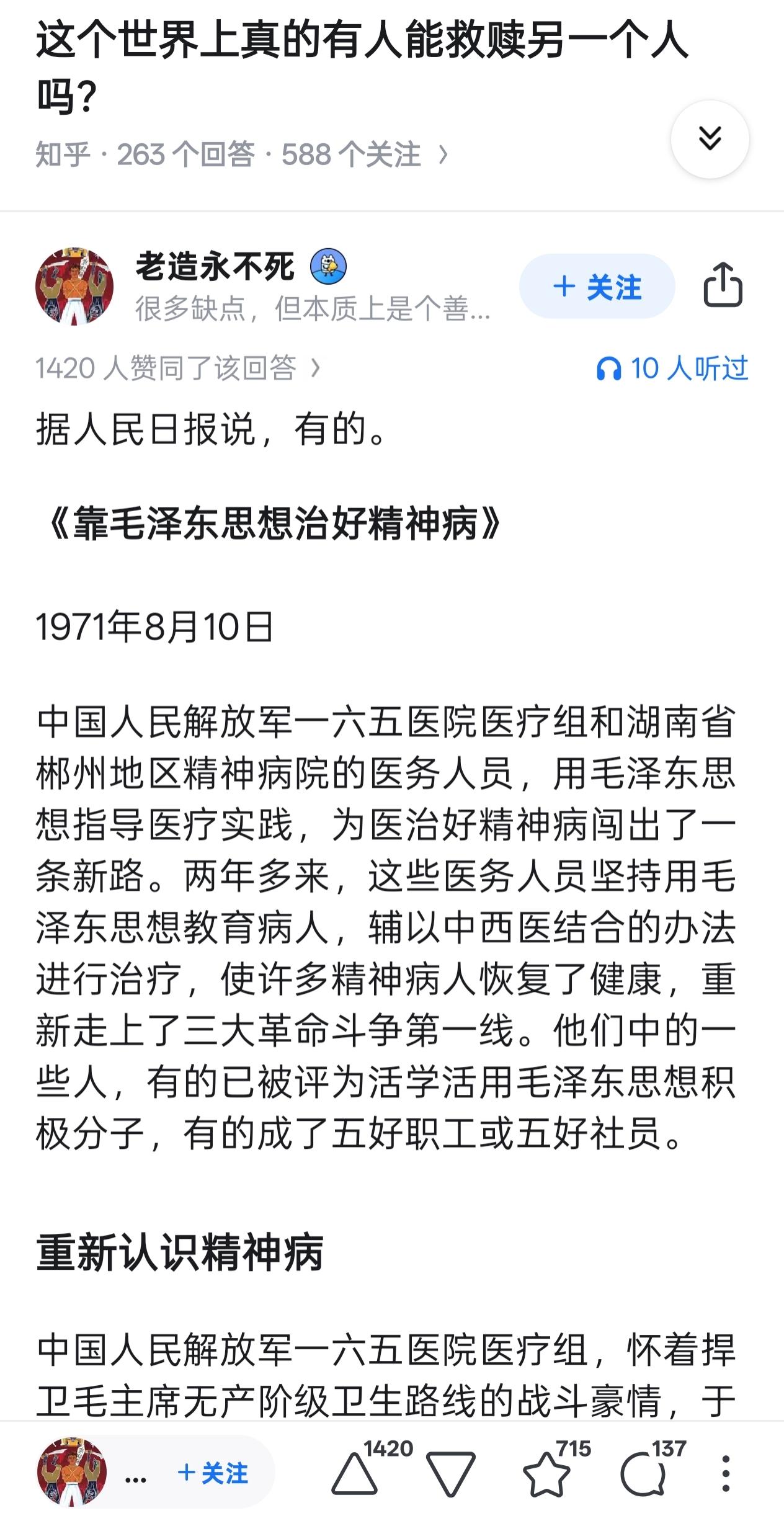Screen dimensions: 784x1526
Task: Expand the question with the double-chevron button
Action: click(x=710, y=139)
